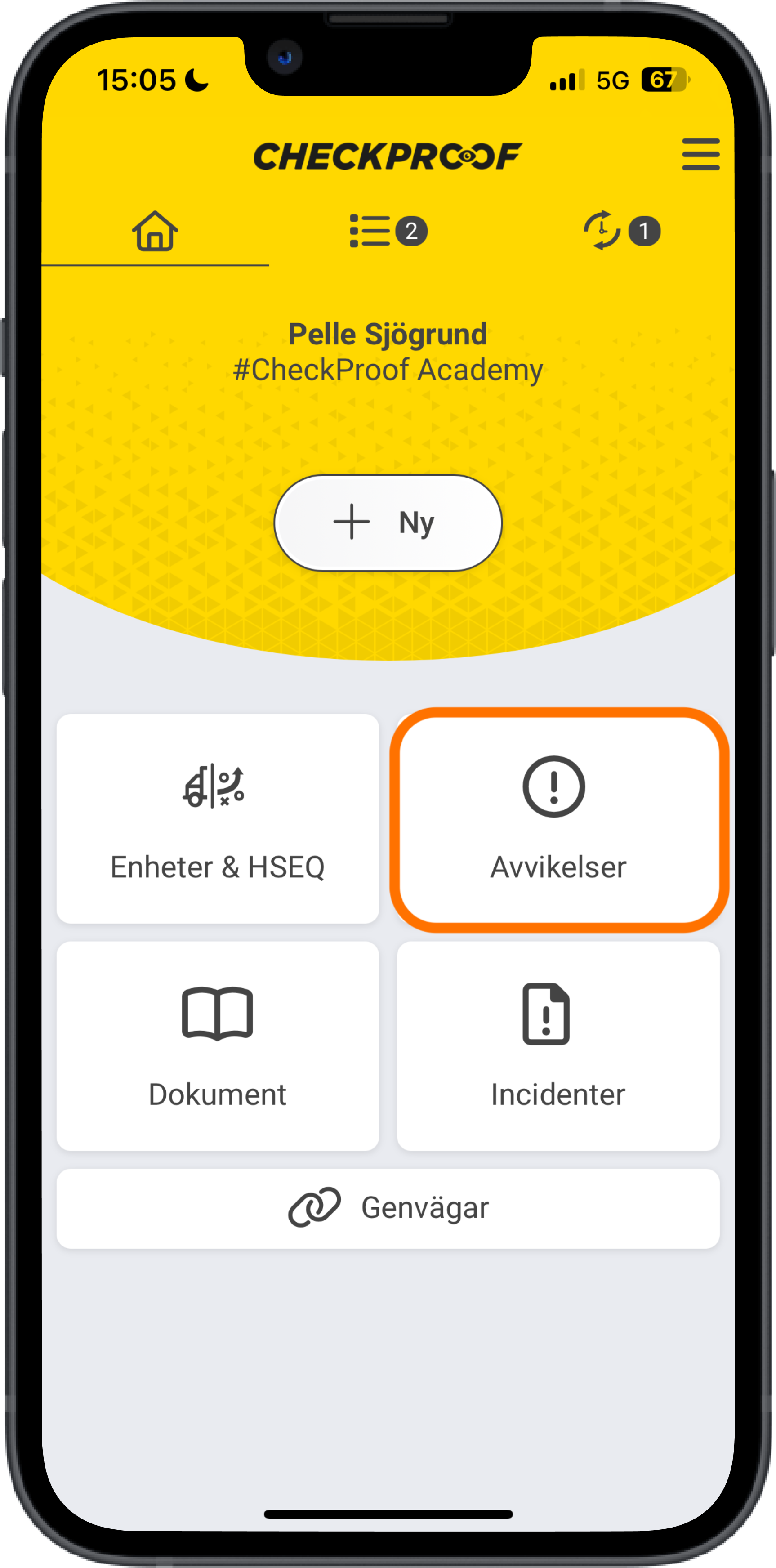Create a new item with Ny
Viewport: 776px width, 1568px height.
(x=388, y=523)
